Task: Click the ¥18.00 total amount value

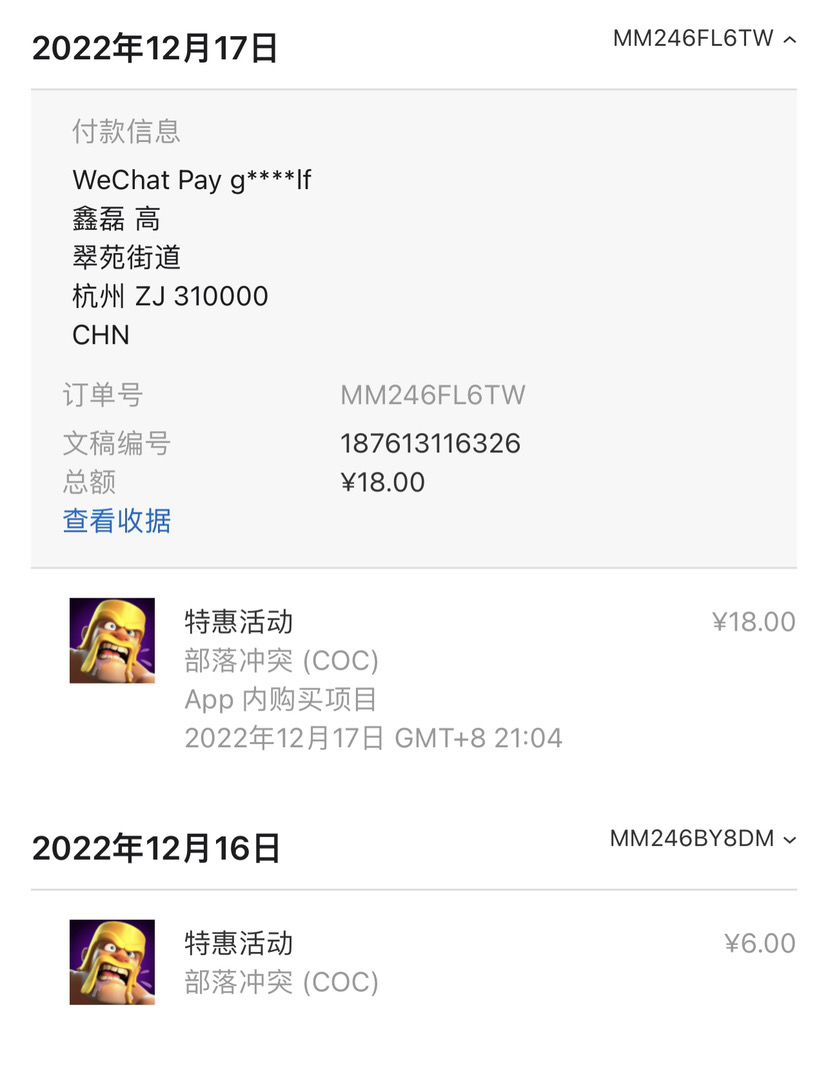Action: point(381,482)
